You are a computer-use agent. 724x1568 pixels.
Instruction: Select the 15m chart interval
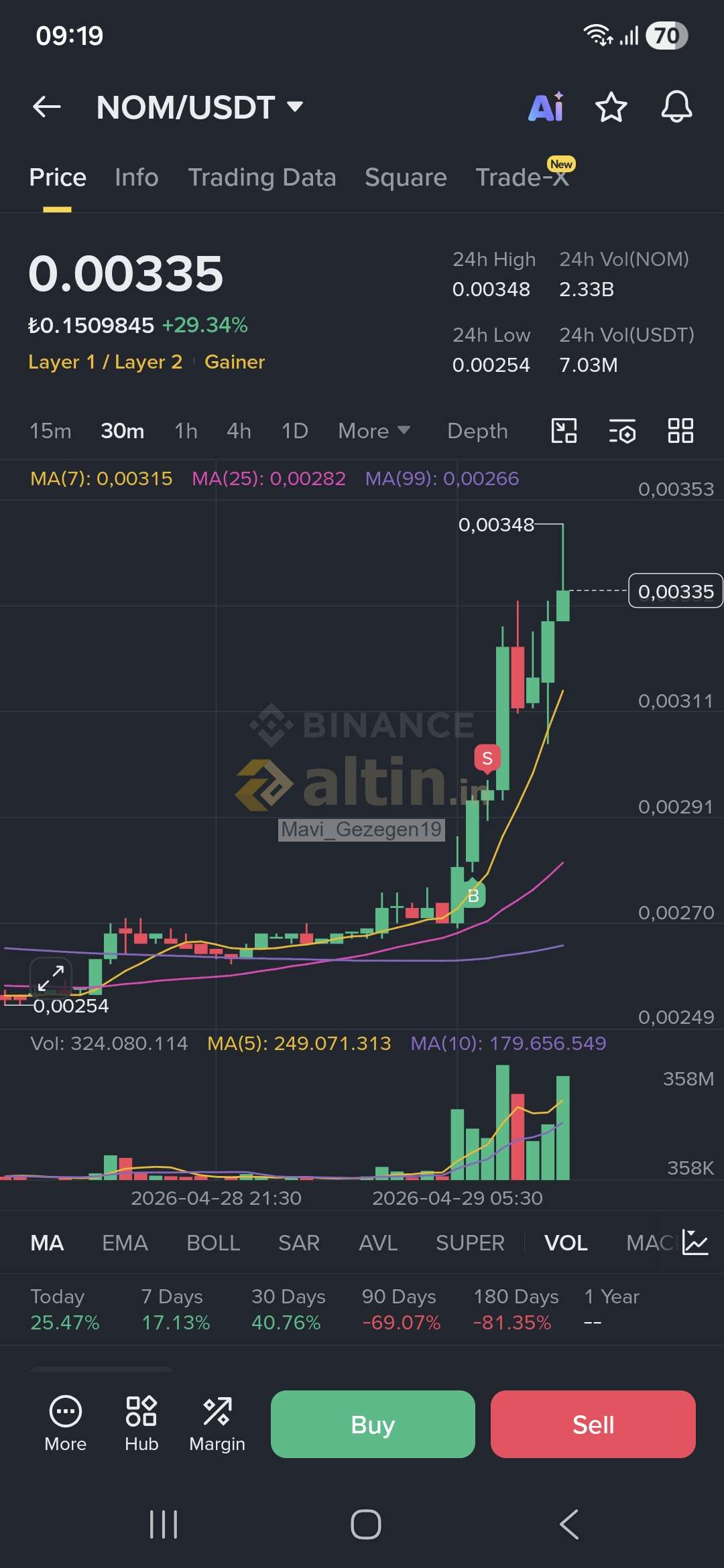click(x=50, y=431)
